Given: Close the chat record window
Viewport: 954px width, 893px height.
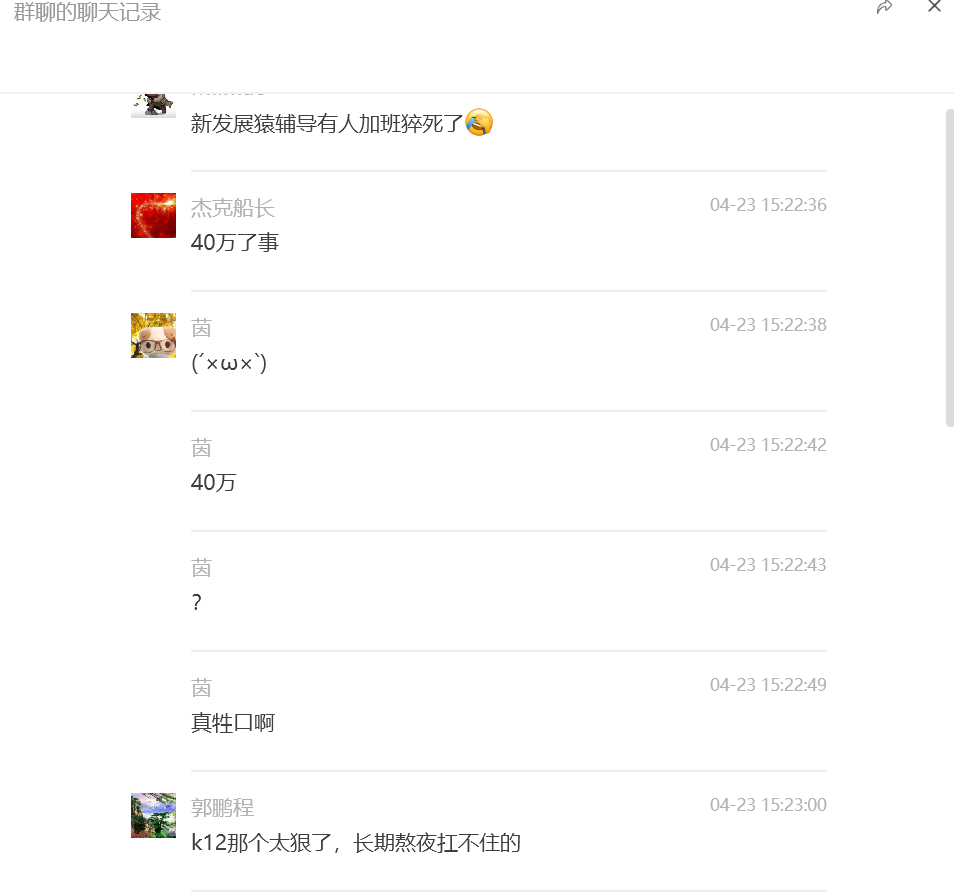Looking at the screenshot, I should [934, 6].
